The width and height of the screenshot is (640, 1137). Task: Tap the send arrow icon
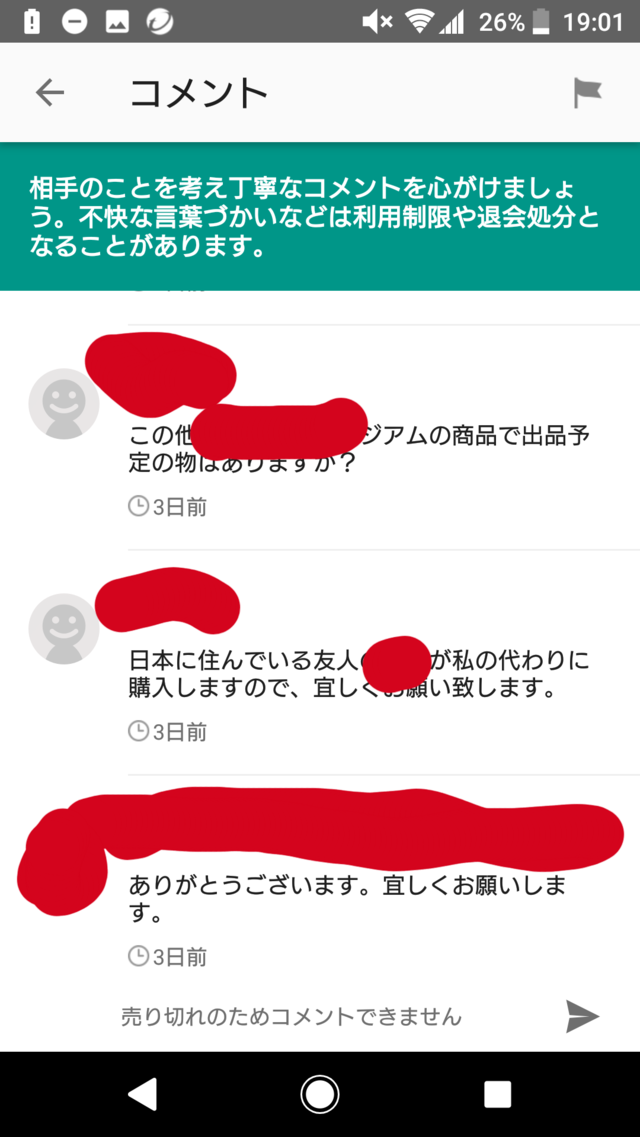[582, 1016]
